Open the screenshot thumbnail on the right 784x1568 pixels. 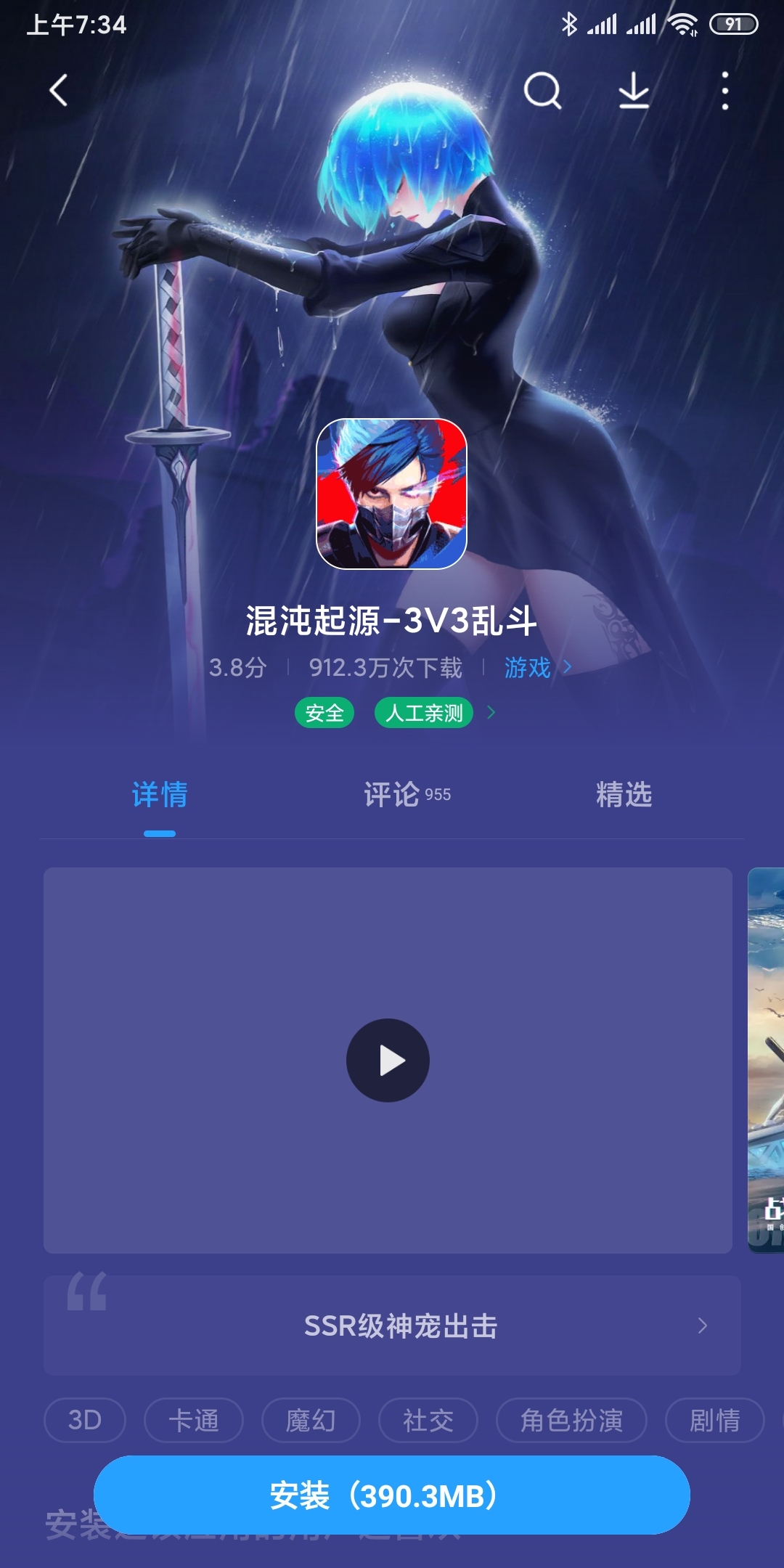(764, 1060)
